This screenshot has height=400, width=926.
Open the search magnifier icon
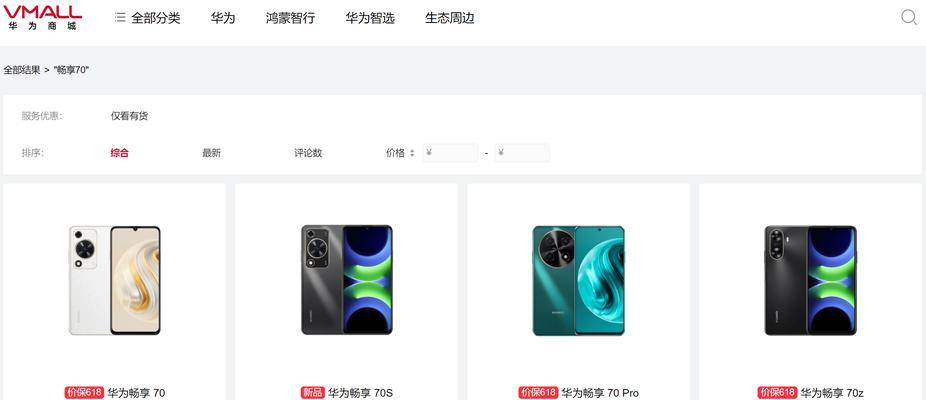point(908,17)
